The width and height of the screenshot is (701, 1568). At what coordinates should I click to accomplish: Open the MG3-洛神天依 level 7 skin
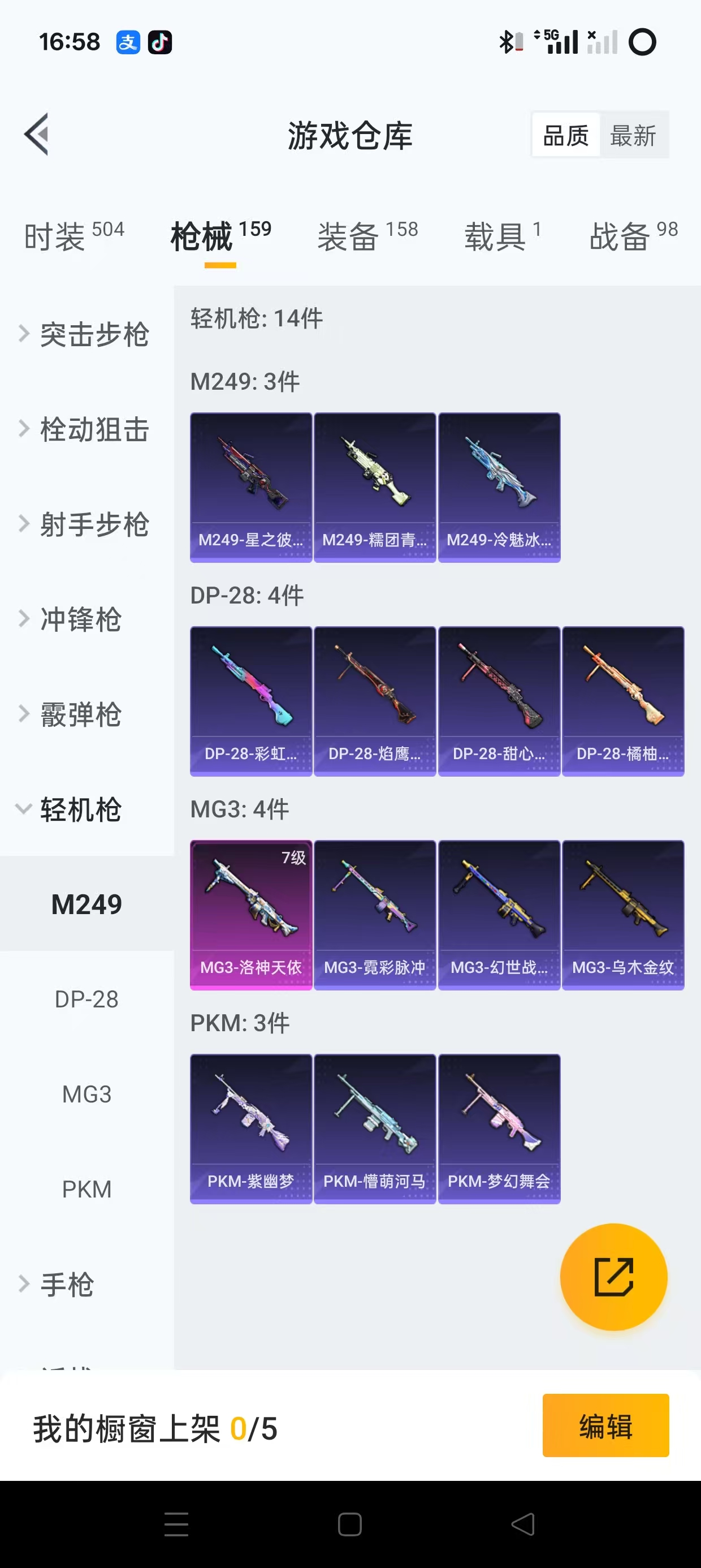point(250,914)
